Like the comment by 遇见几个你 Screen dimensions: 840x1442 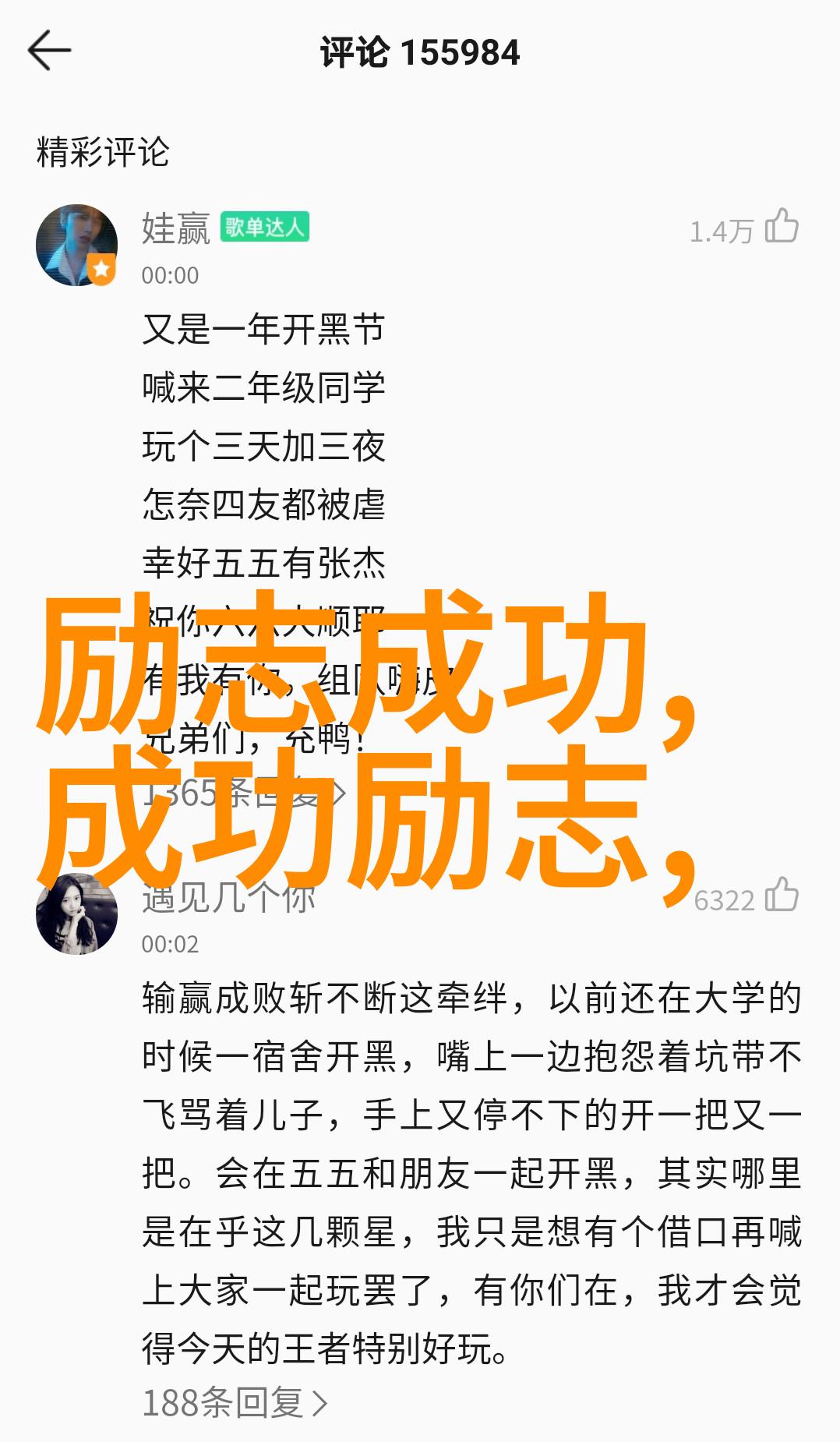pos(782,896)
